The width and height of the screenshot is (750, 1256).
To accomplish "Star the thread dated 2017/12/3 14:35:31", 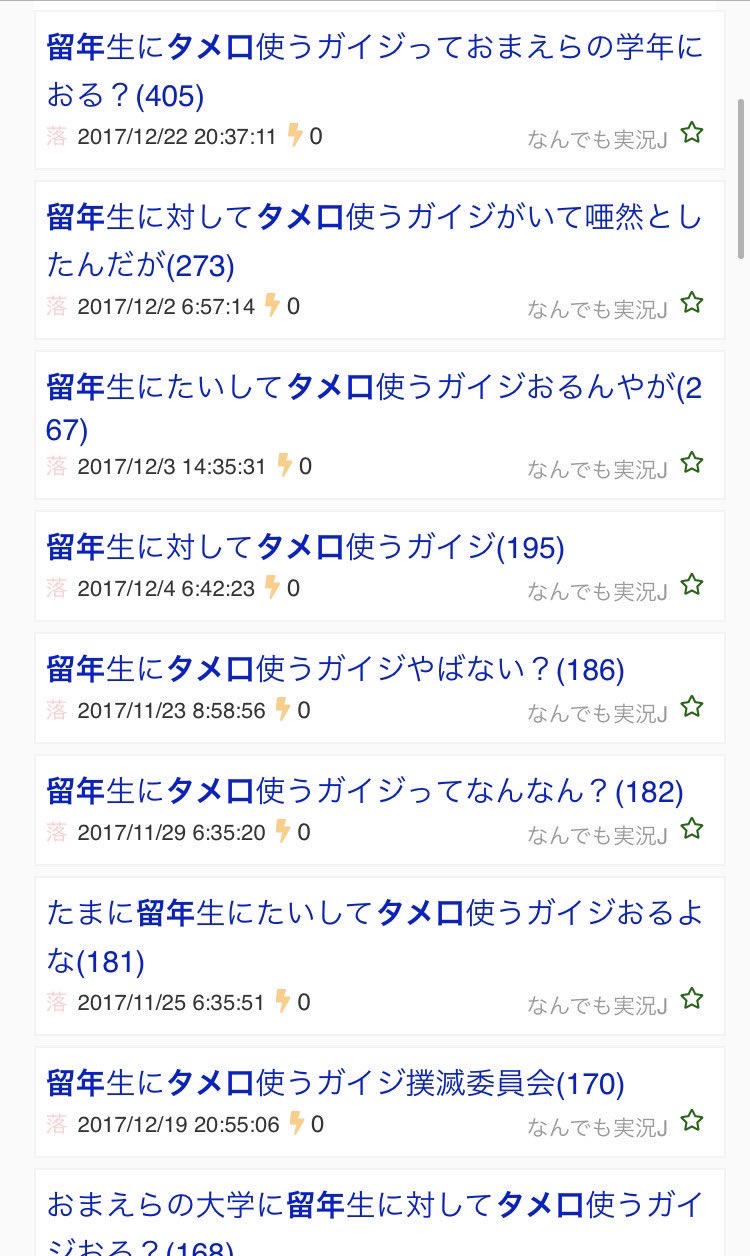I will pos(692,463).
